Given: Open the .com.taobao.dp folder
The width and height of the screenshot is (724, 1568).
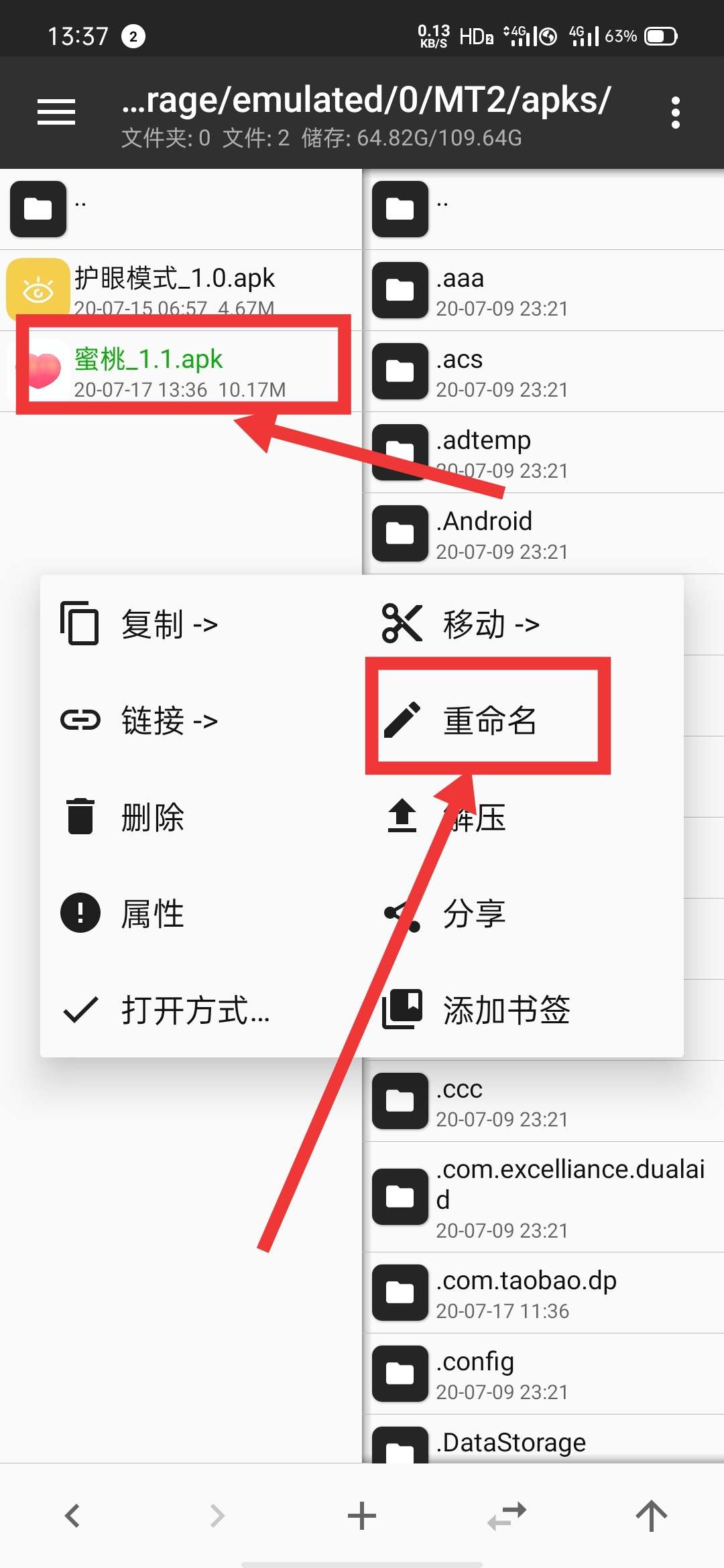Looking at the screenshot, I should point(543,1293).
